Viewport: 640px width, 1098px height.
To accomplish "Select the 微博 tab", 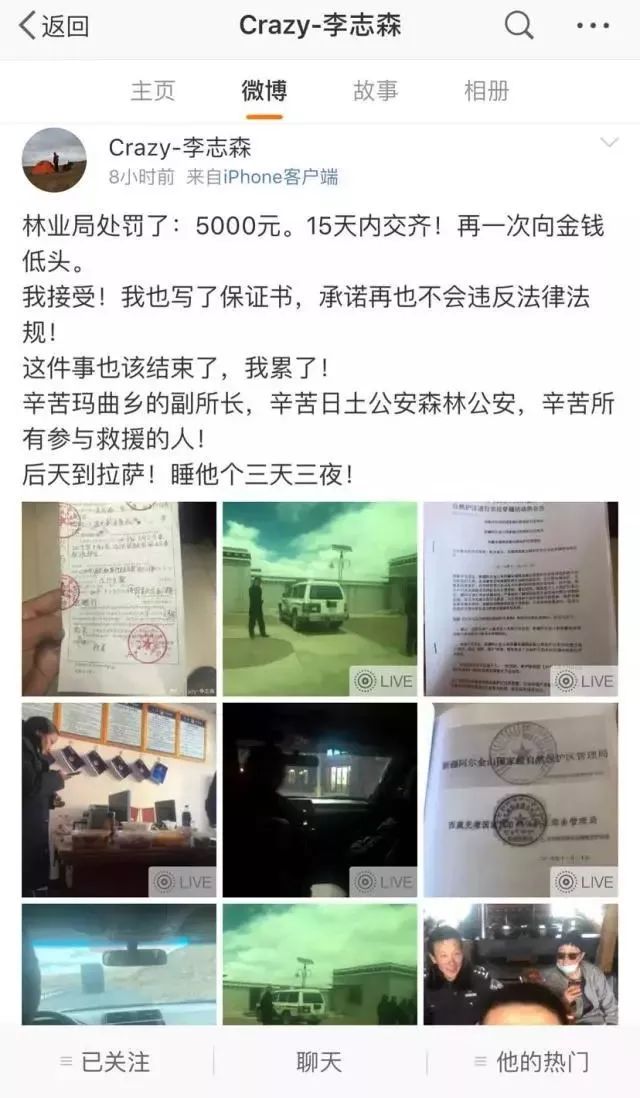I will (x=264, y=90).
